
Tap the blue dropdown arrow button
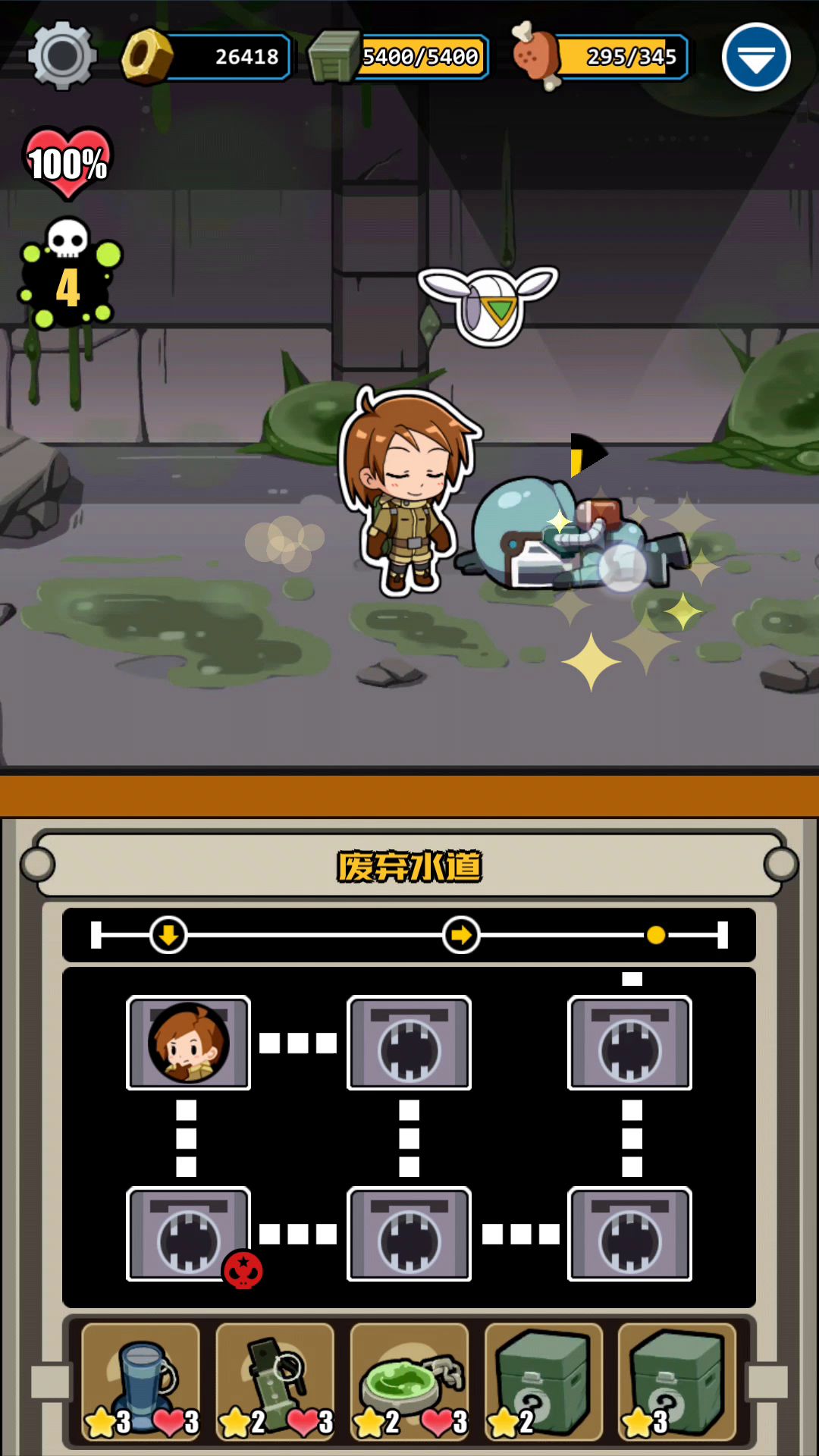click(x=756, y=57)
